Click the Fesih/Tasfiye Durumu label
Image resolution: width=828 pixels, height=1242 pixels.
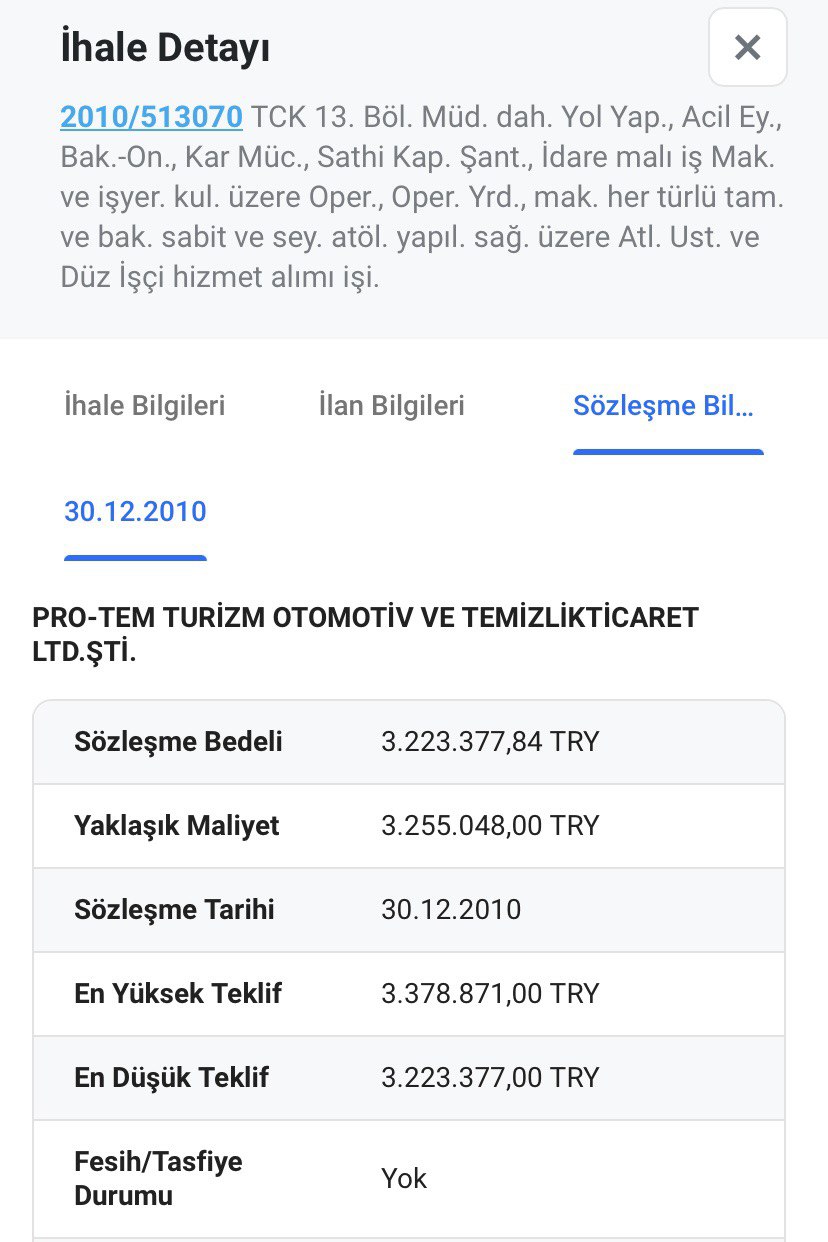click(158, 1178)
